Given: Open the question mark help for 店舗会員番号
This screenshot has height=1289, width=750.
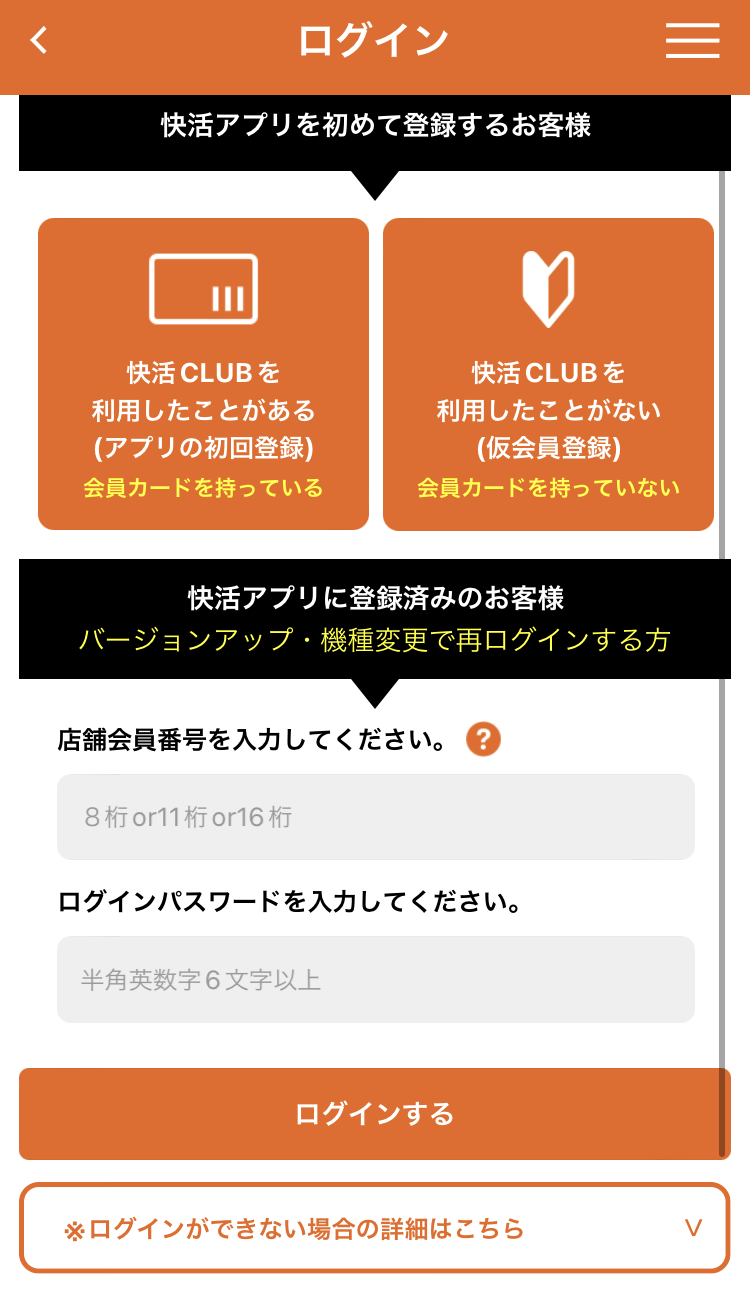Looking at the screenshot, I should (483, 740).
